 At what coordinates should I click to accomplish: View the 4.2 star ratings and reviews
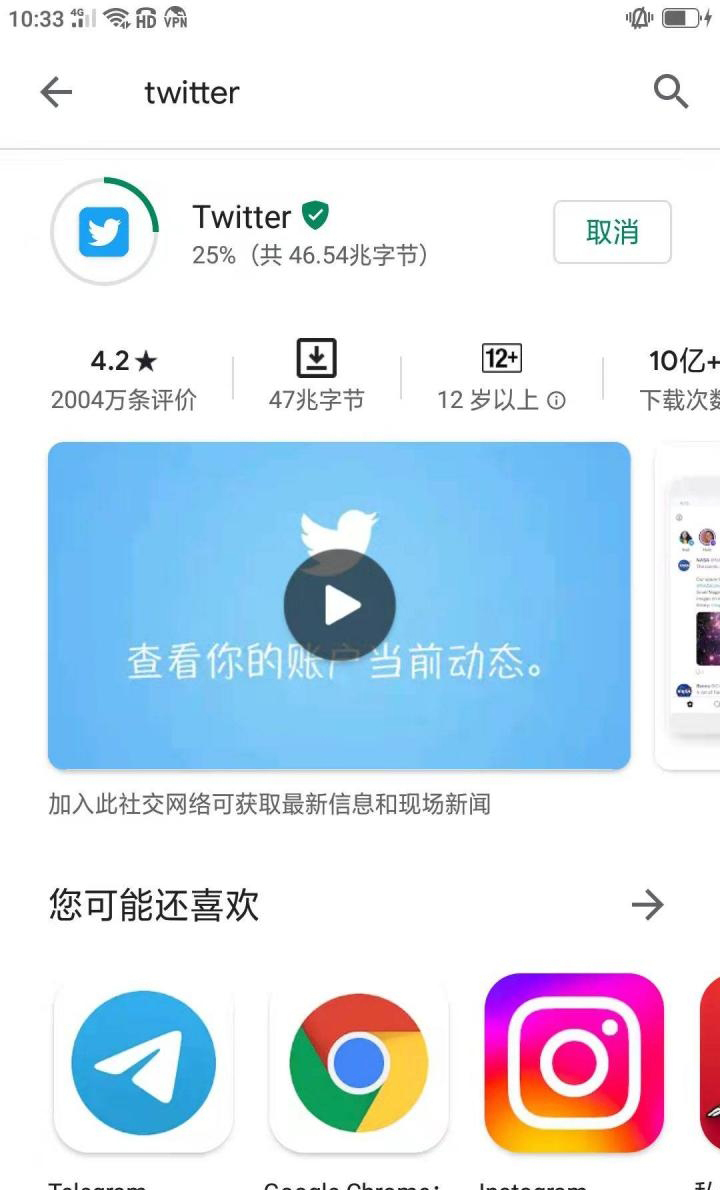[x=124, y=379]
